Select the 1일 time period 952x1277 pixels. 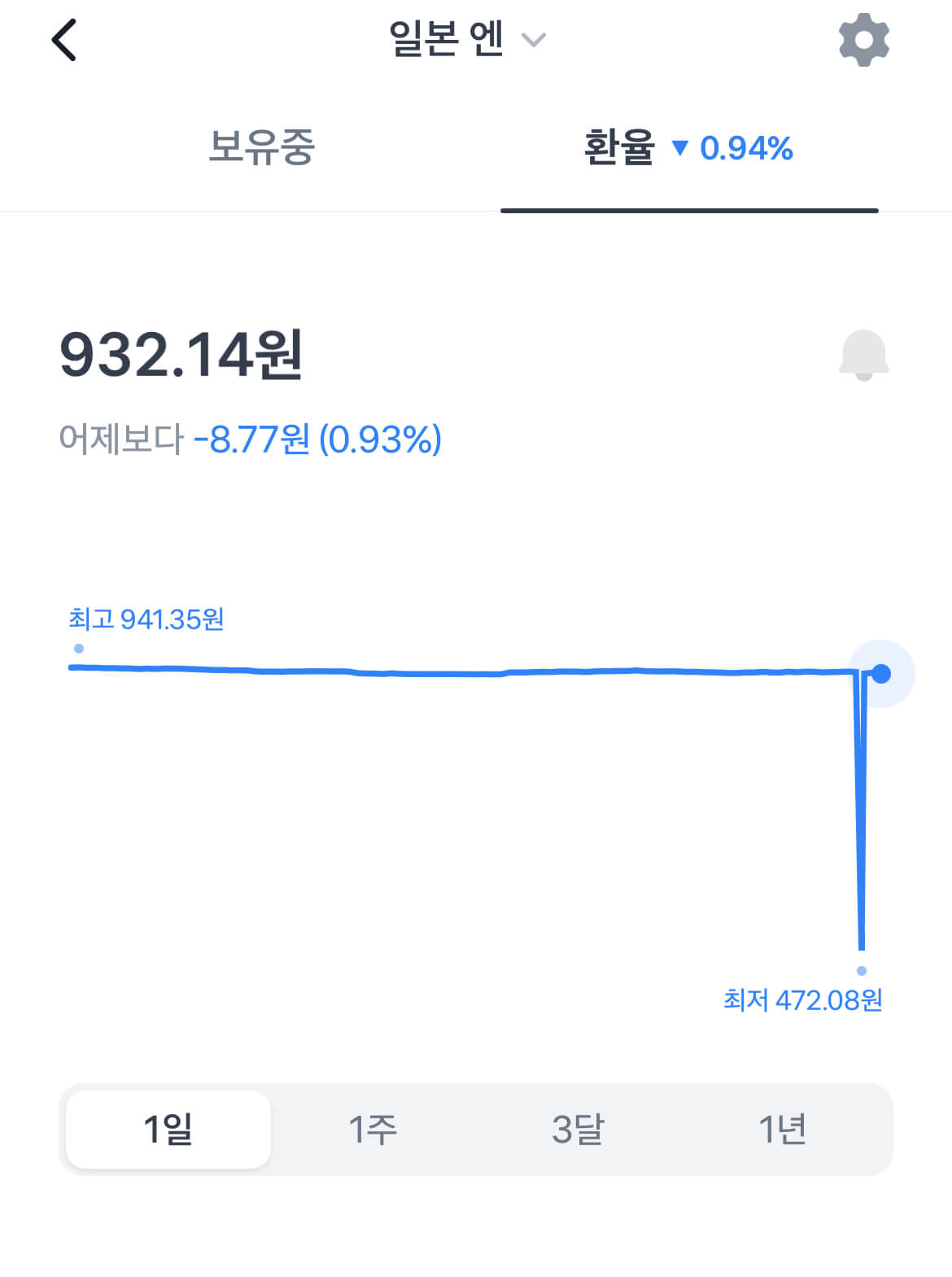pyautogui.click(x=167, y=1129)
